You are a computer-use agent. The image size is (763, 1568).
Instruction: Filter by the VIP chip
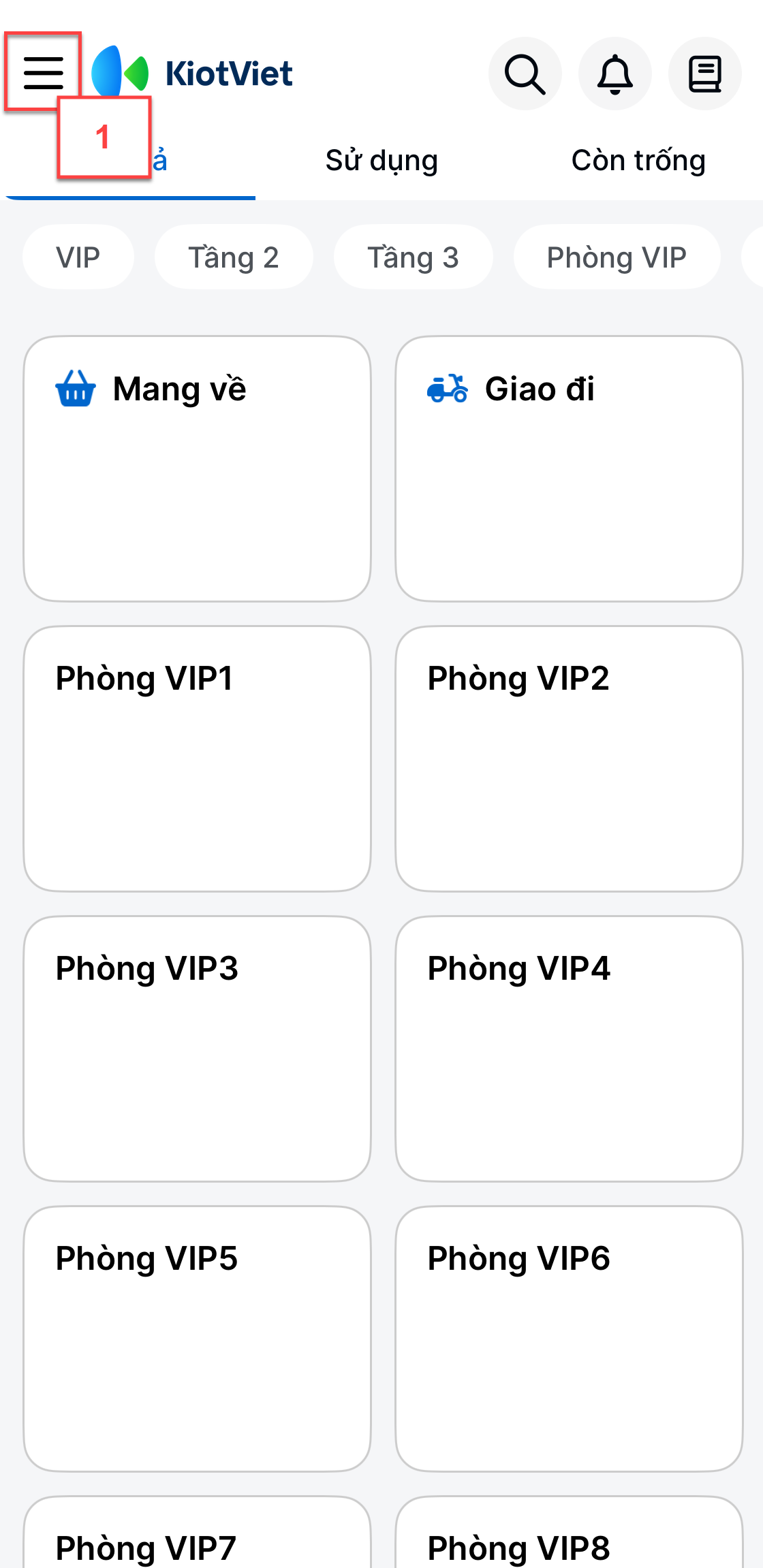(78, 257)
